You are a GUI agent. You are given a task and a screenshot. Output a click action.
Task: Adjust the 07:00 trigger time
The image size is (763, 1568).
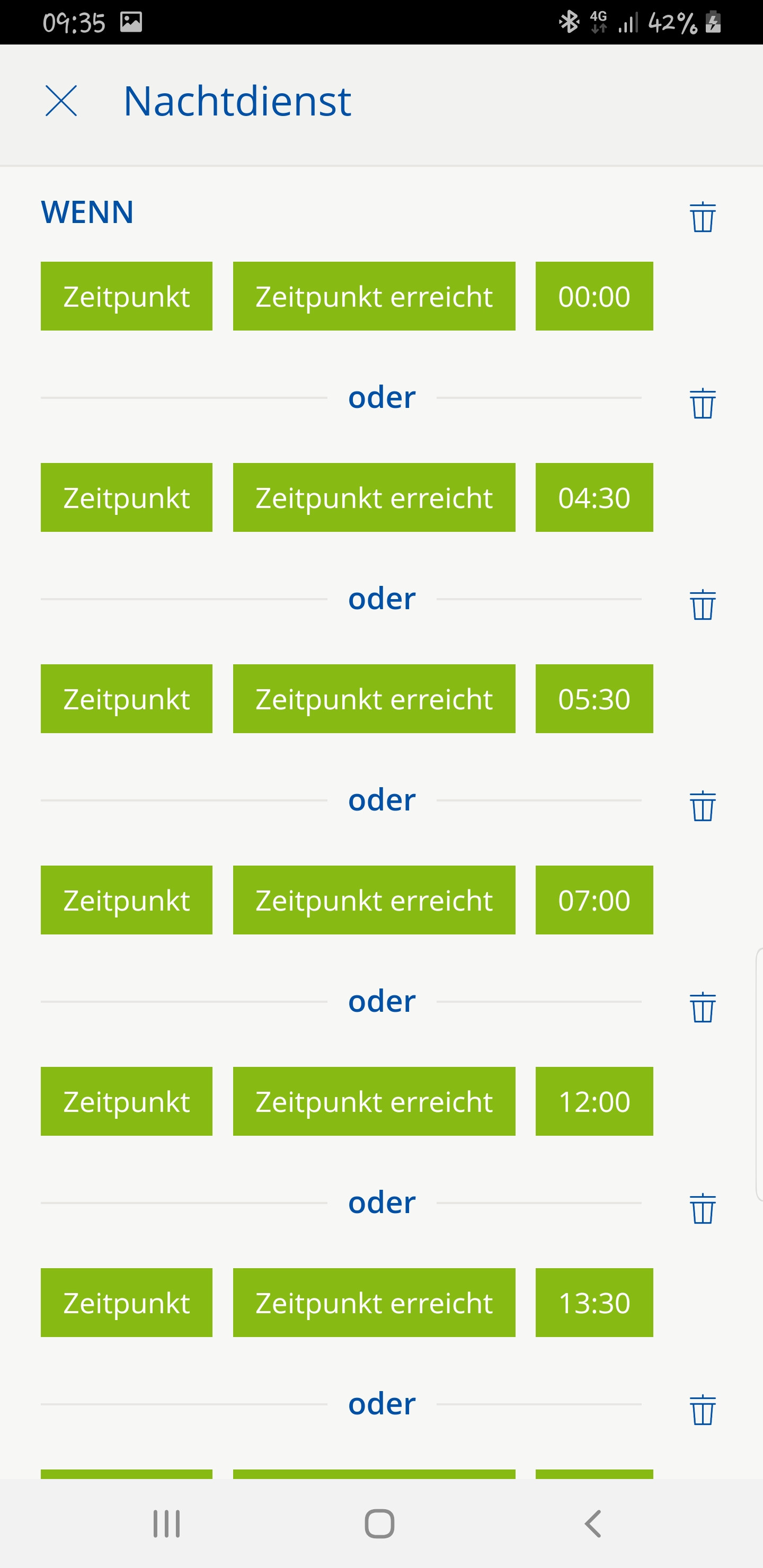594,899
